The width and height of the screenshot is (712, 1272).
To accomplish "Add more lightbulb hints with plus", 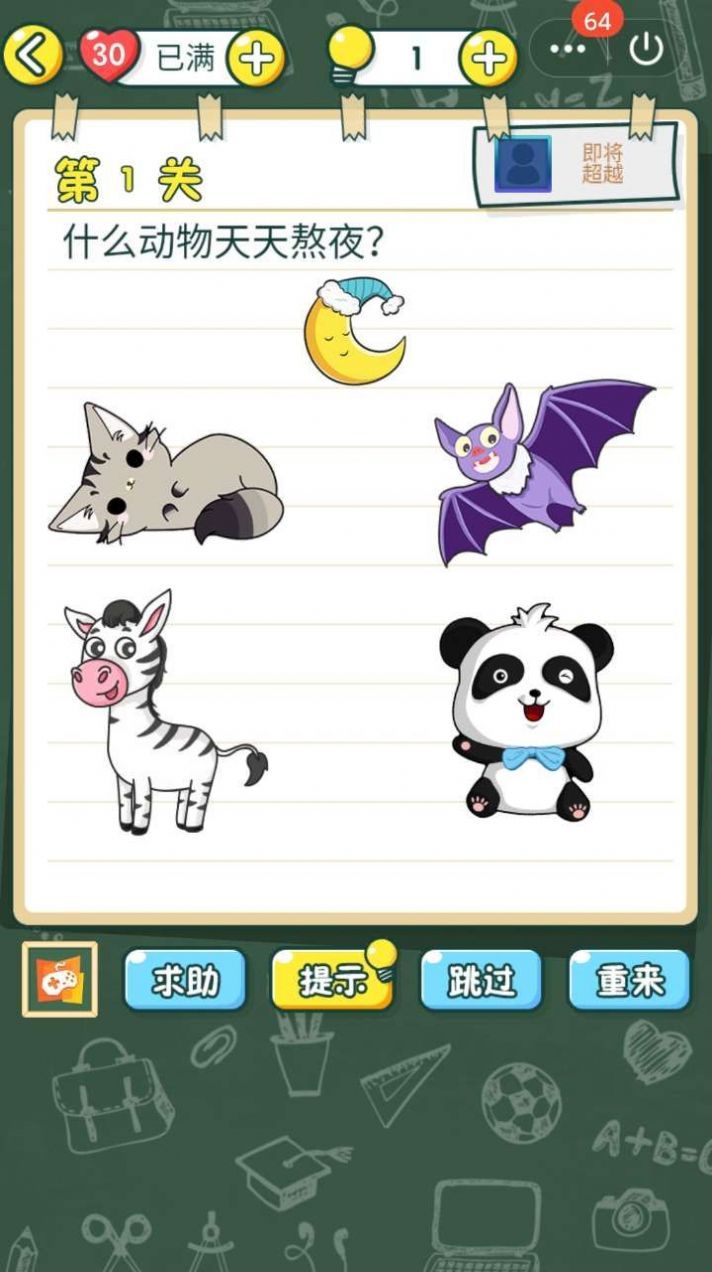I will point(488,58).
